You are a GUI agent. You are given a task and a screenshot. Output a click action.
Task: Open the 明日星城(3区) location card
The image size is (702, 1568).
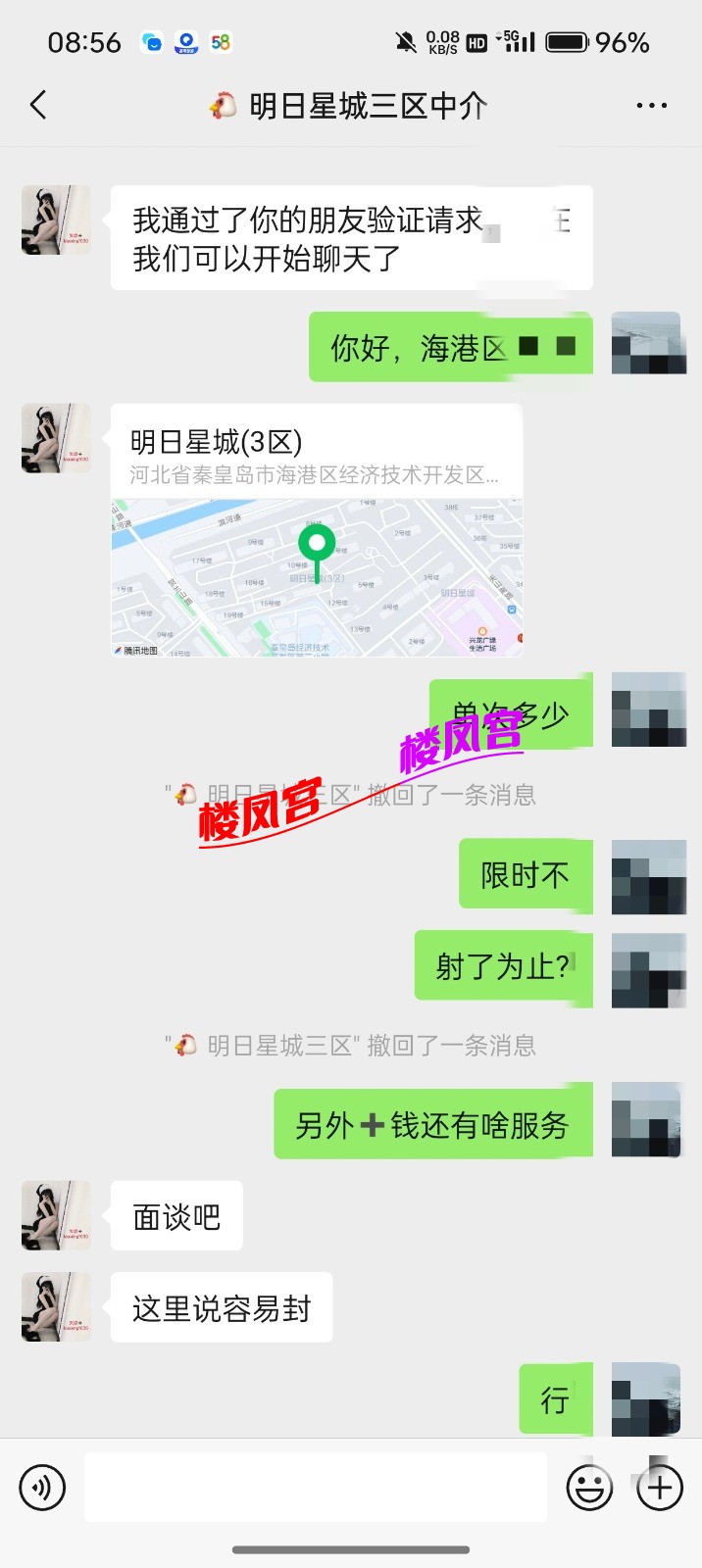tap(316, 529)
